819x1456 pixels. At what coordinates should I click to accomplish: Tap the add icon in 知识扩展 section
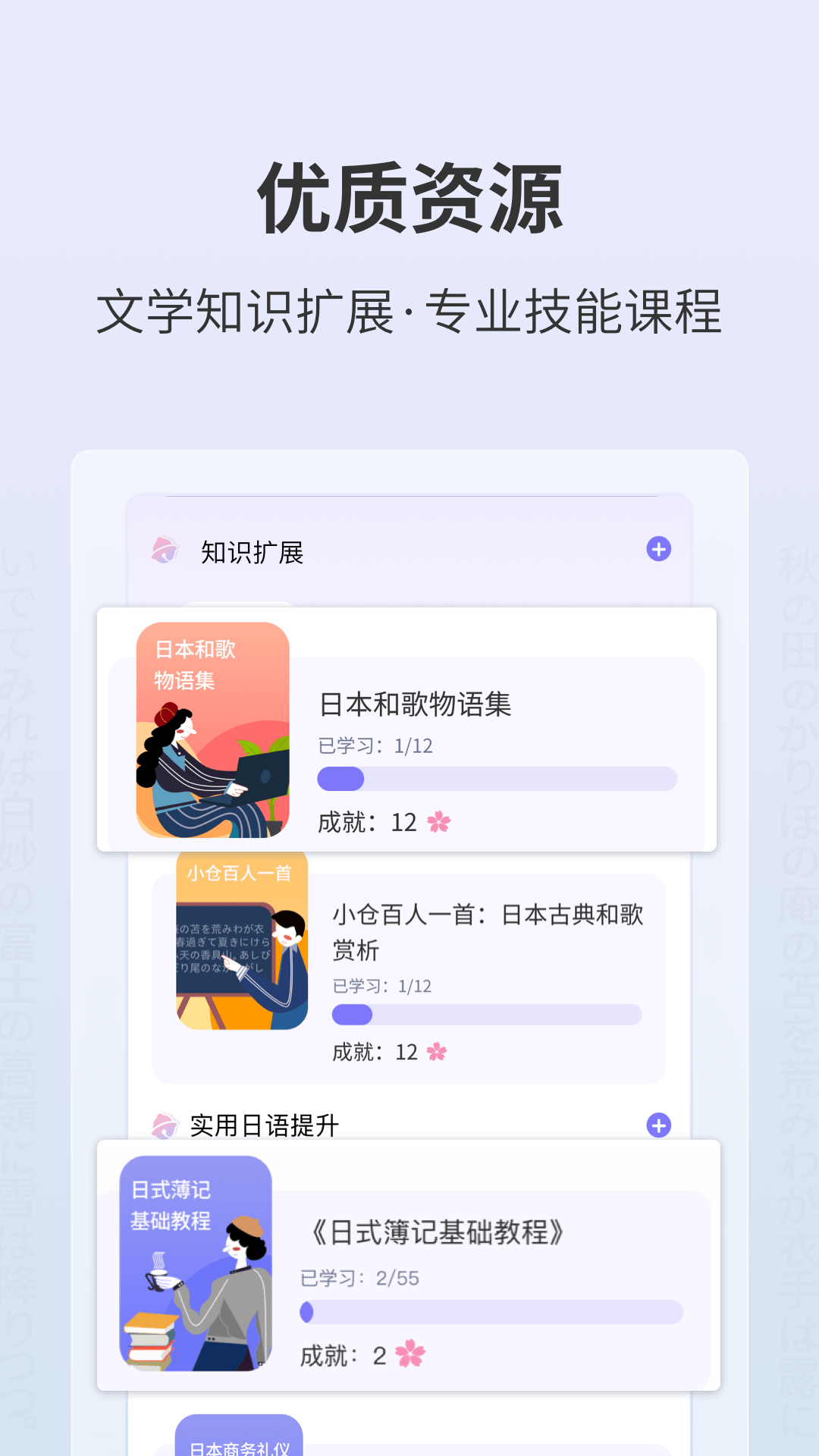click(x=659, y=547)
